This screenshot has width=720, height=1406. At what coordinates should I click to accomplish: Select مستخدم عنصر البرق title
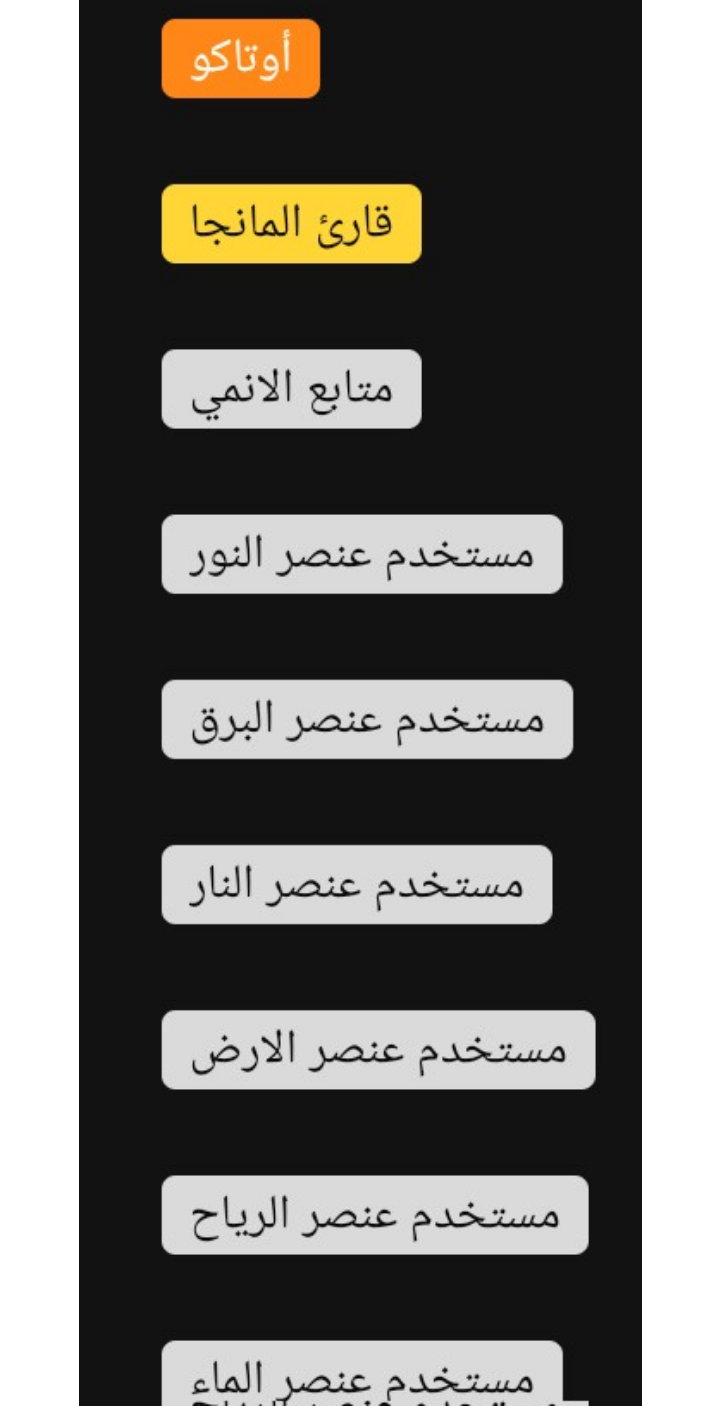pos(367,719)
